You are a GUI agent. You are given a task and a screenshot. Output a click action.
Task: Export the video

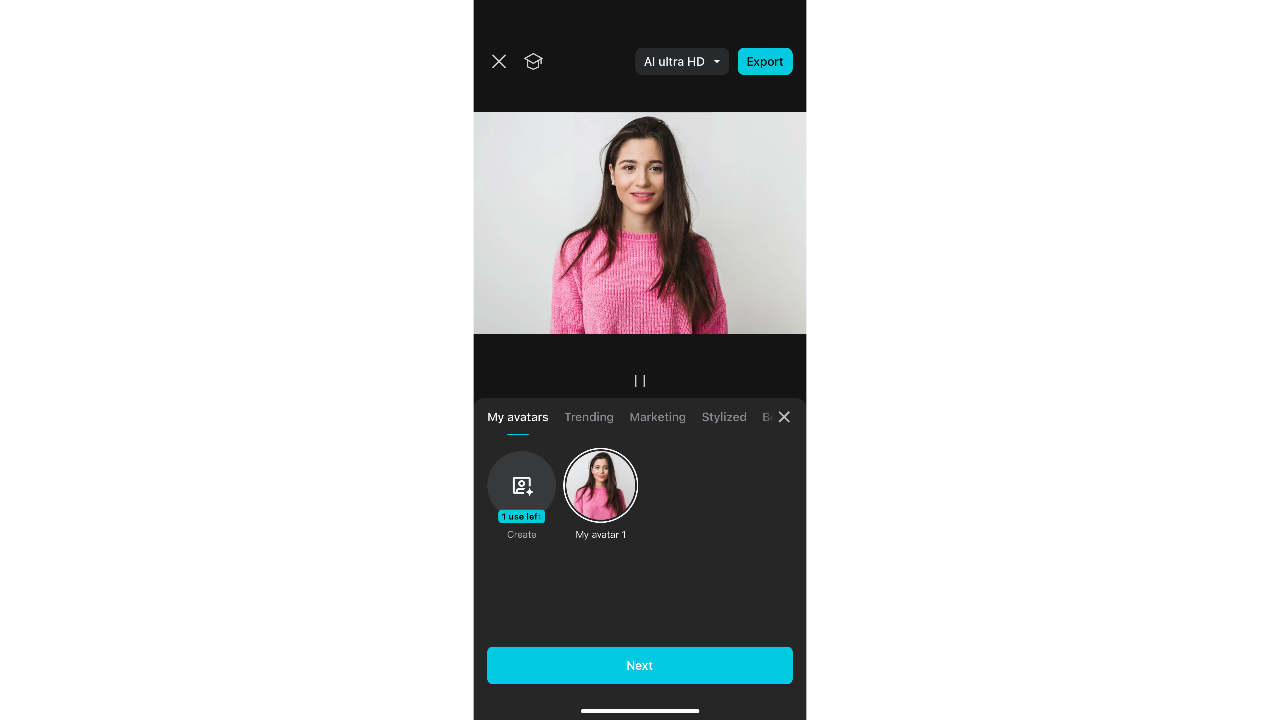tap(765, 62)
